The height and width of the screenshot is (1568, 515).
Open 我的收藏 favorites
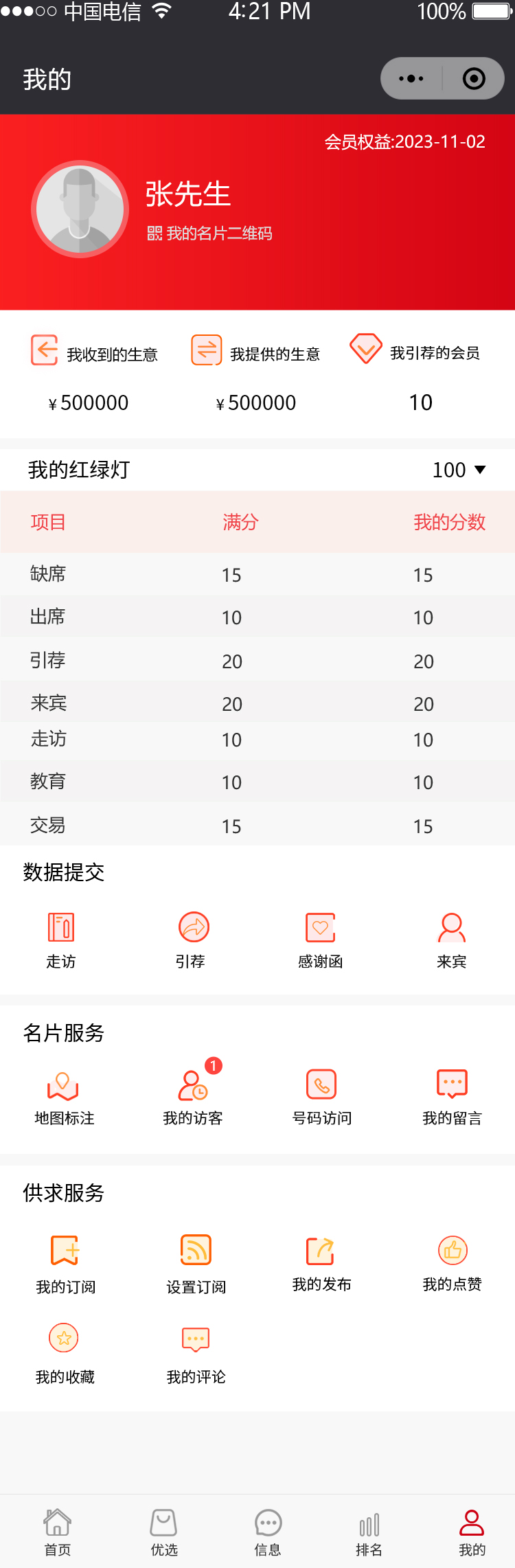point(65,1353)
